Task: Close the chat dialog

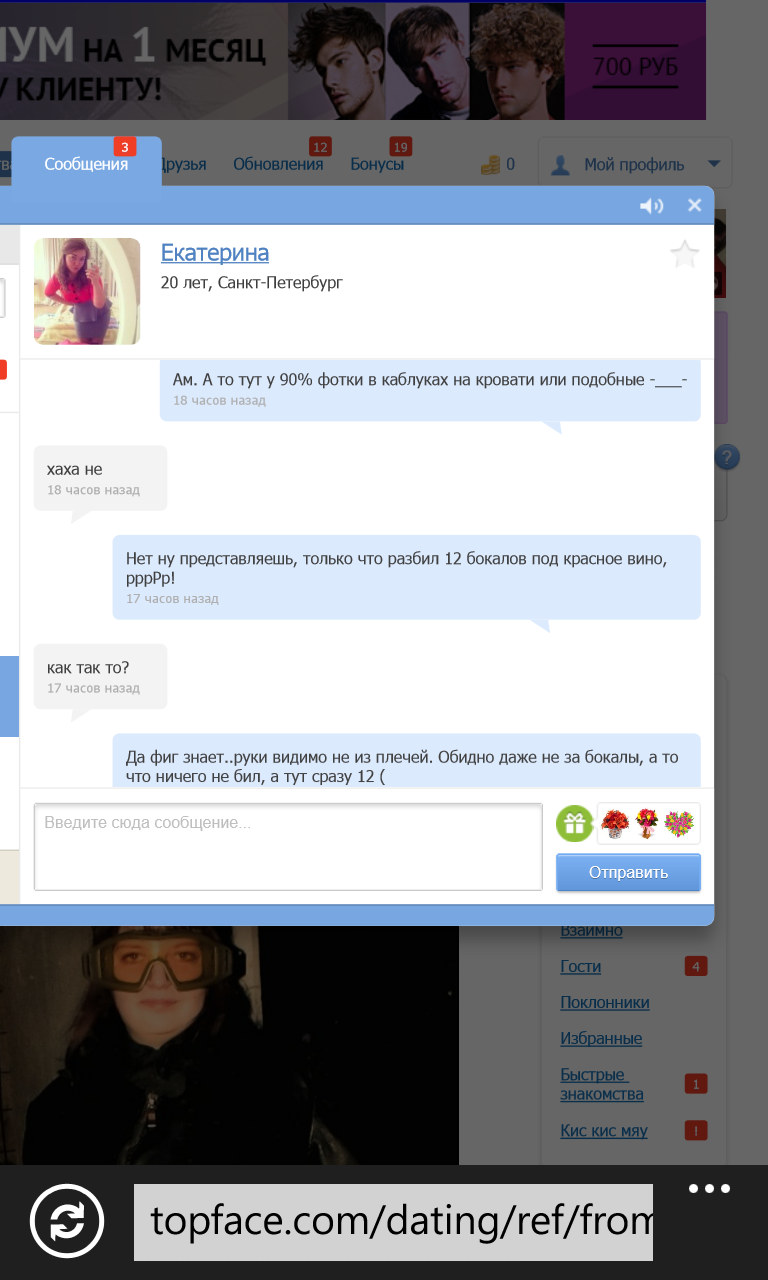Action: coord(694,205)
